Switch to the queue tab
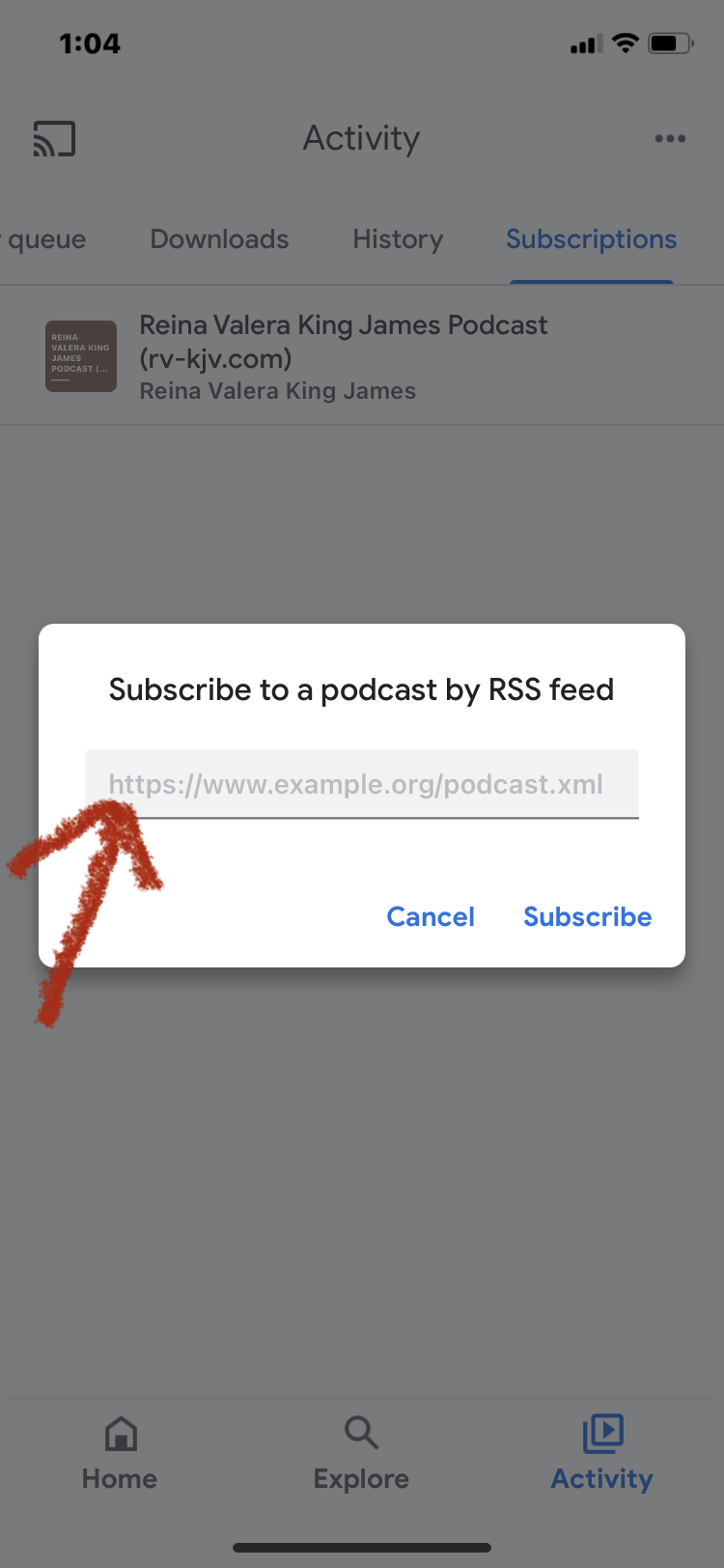The width and height of the screenshot is (724, 1568). click(x=44, y=239)
